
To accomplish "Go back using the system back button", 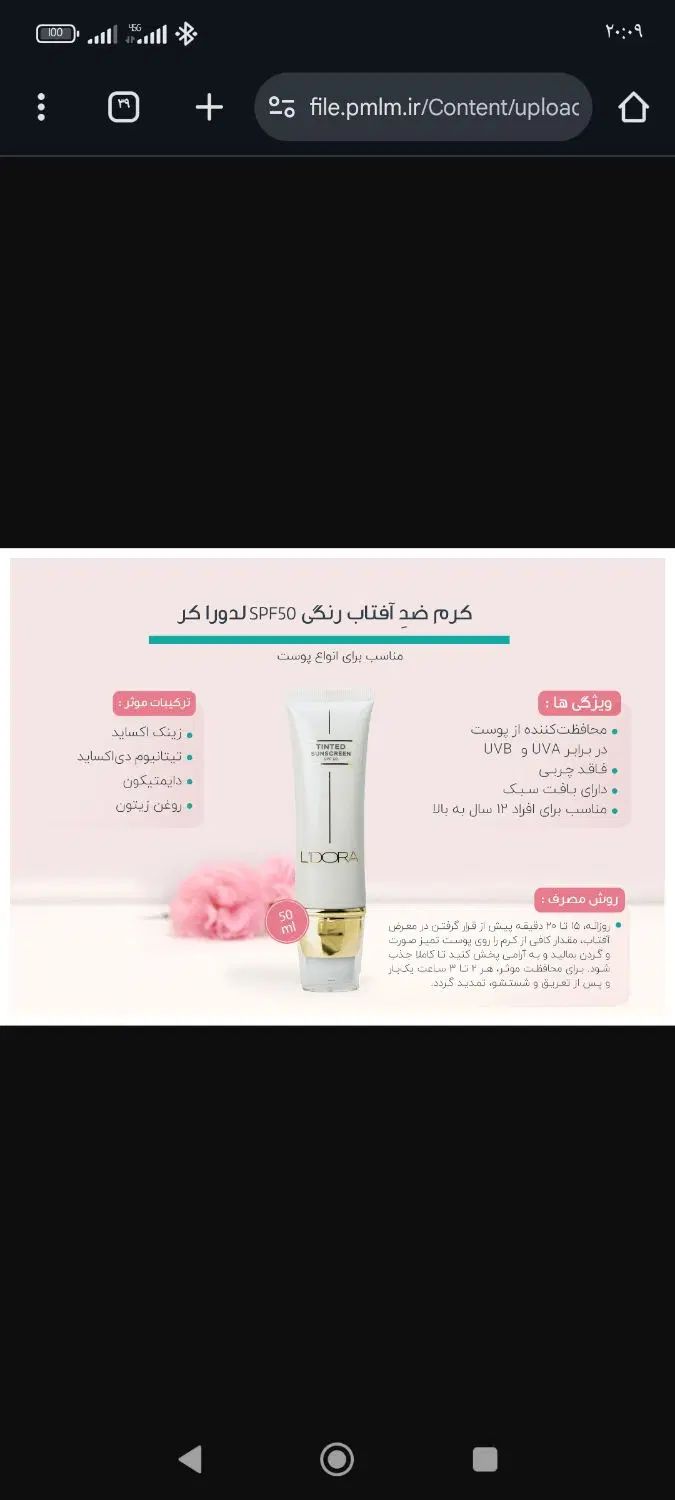I will click(x=190, y=1459).
